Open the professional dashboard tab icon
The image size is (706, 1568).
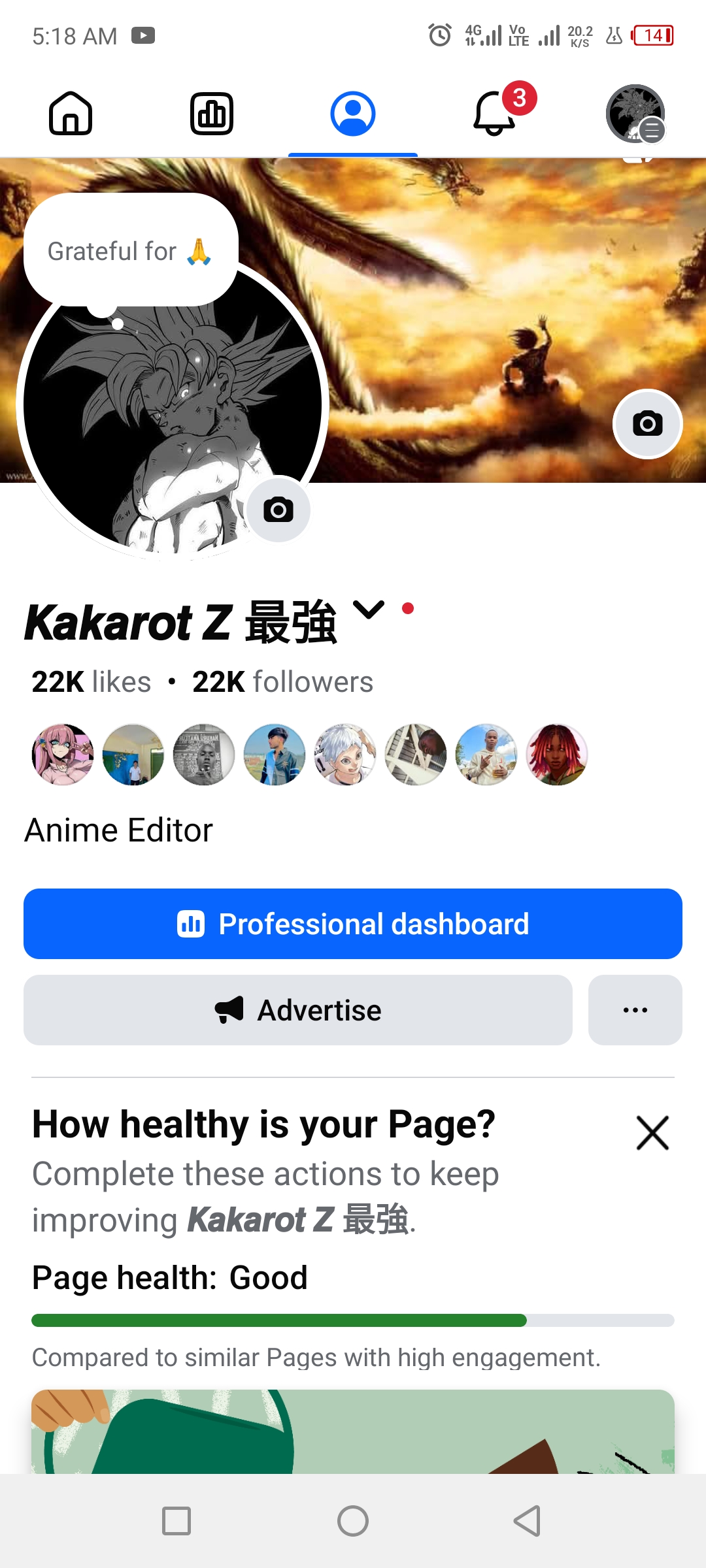tap(212, 114)
